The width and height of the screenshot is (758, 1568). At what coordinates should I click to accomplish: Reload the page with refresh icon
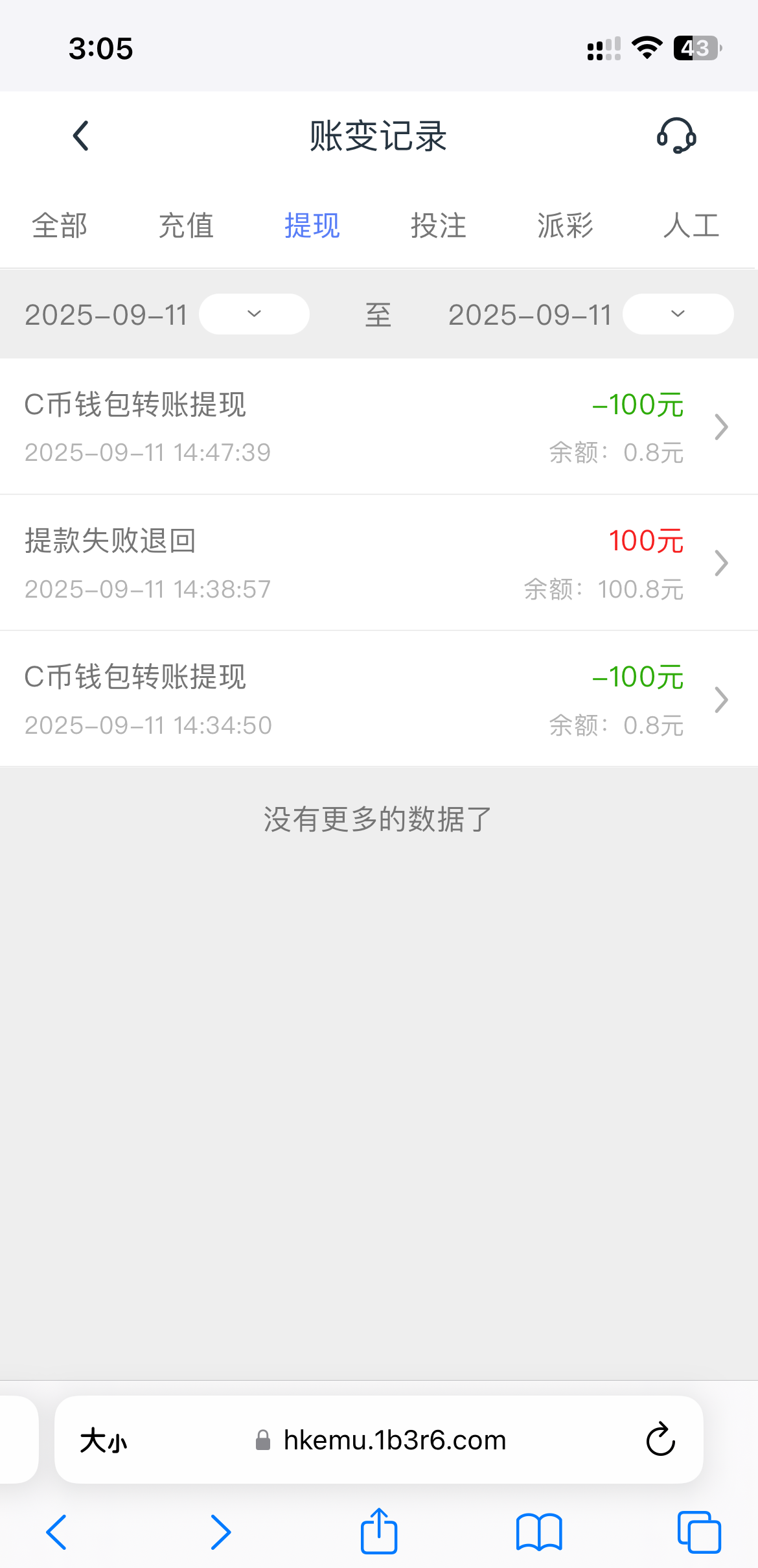click(x=660, y=1440)
